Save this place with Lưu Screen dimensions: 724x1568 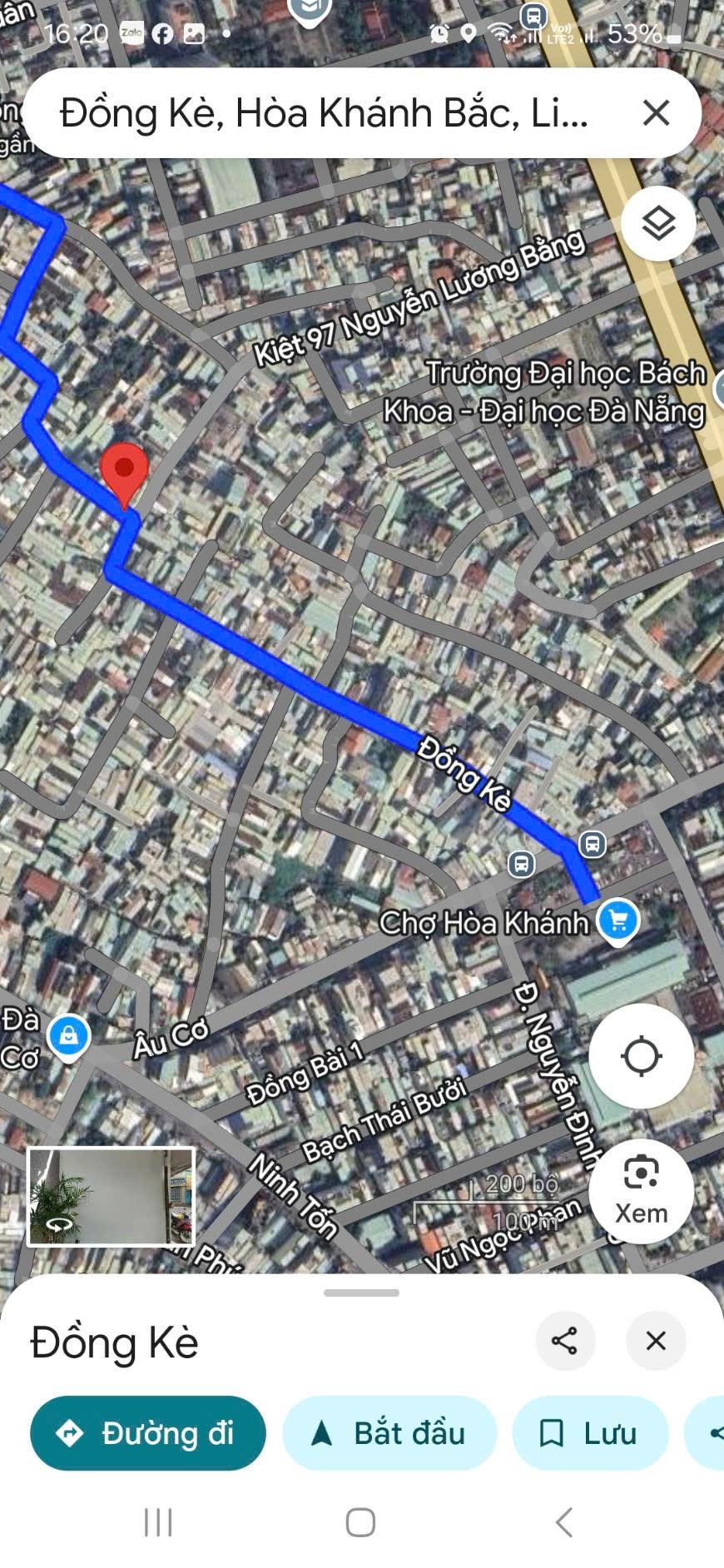(590, 1433)
